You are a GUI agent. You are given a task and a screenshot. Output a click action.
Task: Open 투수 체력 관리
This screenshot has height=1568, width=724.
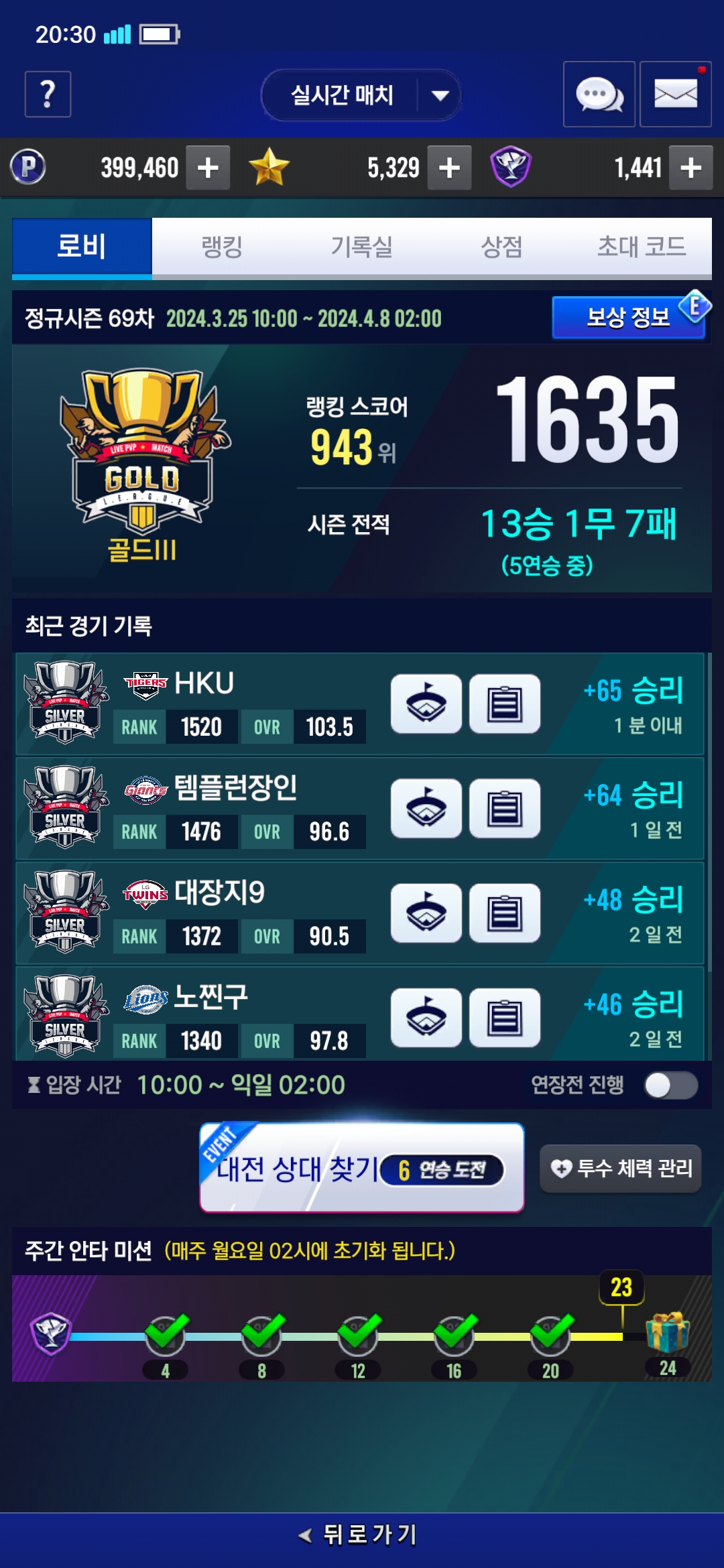click(621, 1169)
